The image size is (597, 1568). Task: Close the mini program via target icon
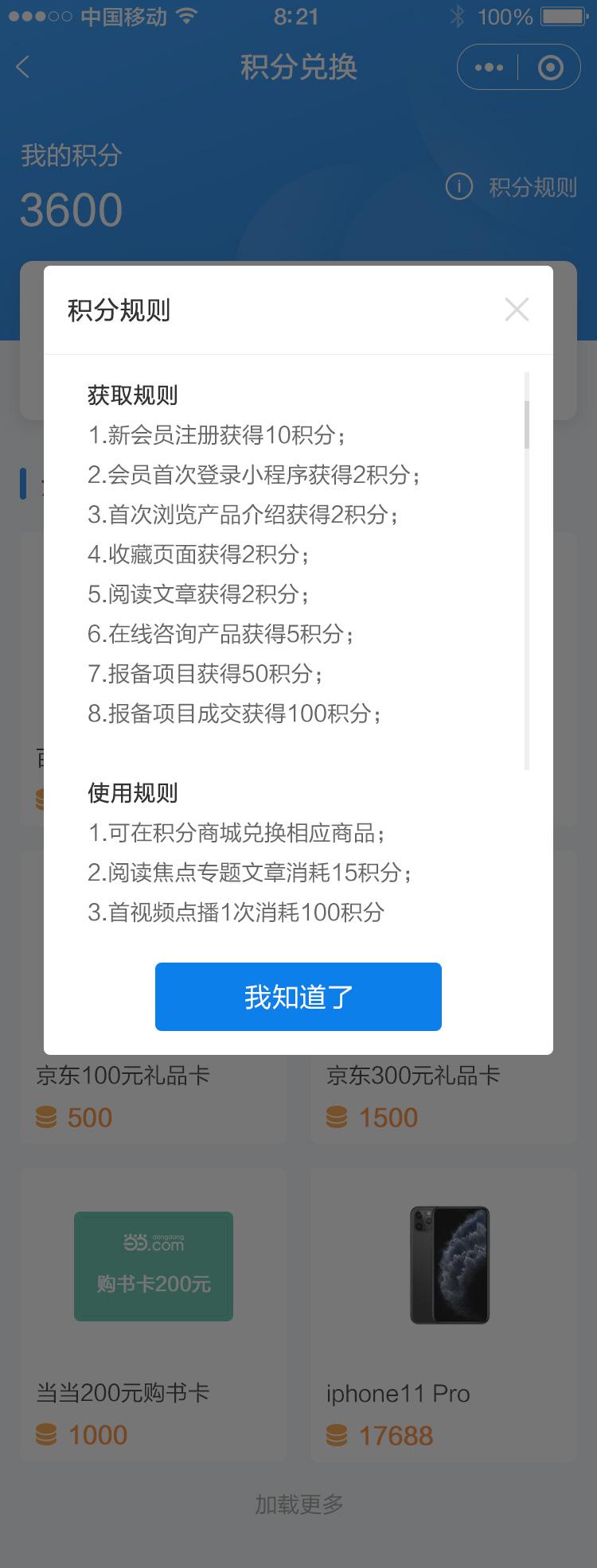pos(550,68)
